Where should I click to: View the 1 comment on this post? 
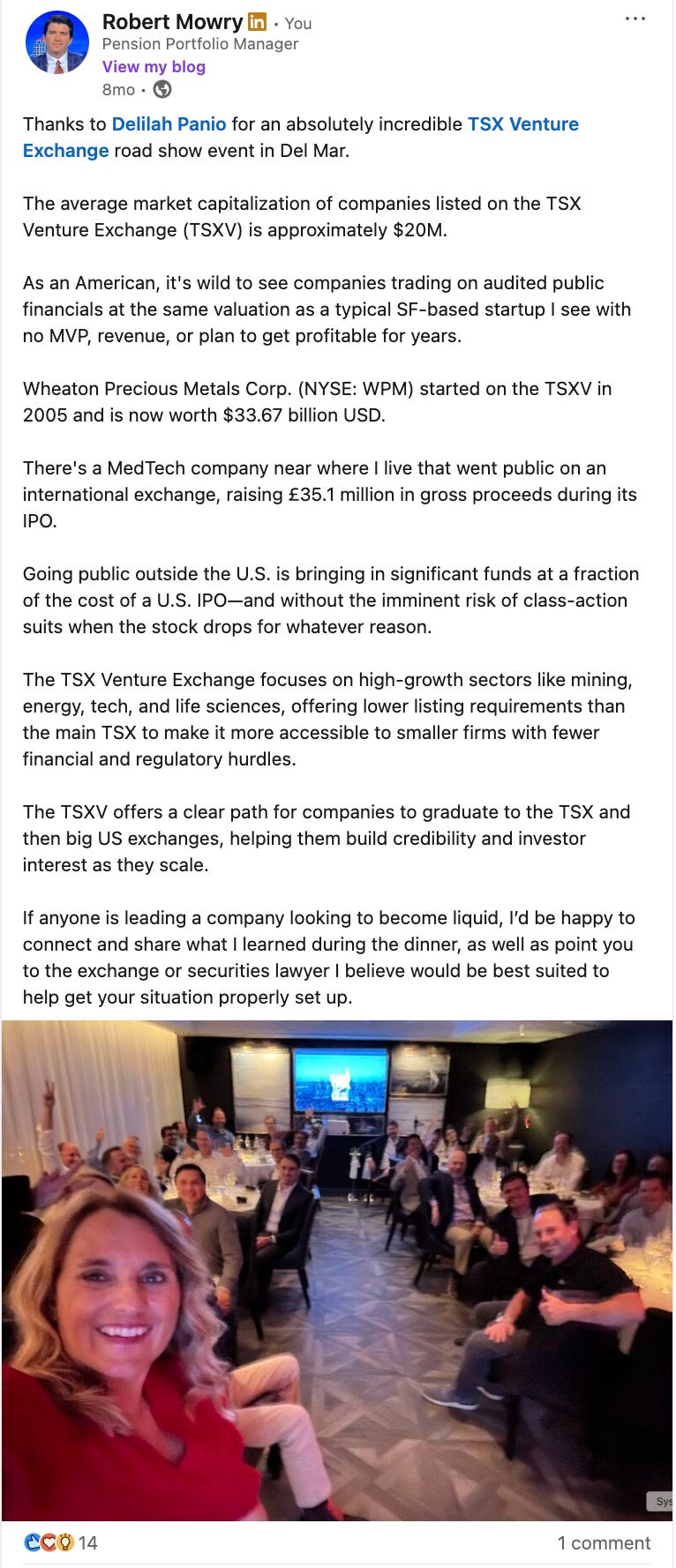pos(604,1542)
